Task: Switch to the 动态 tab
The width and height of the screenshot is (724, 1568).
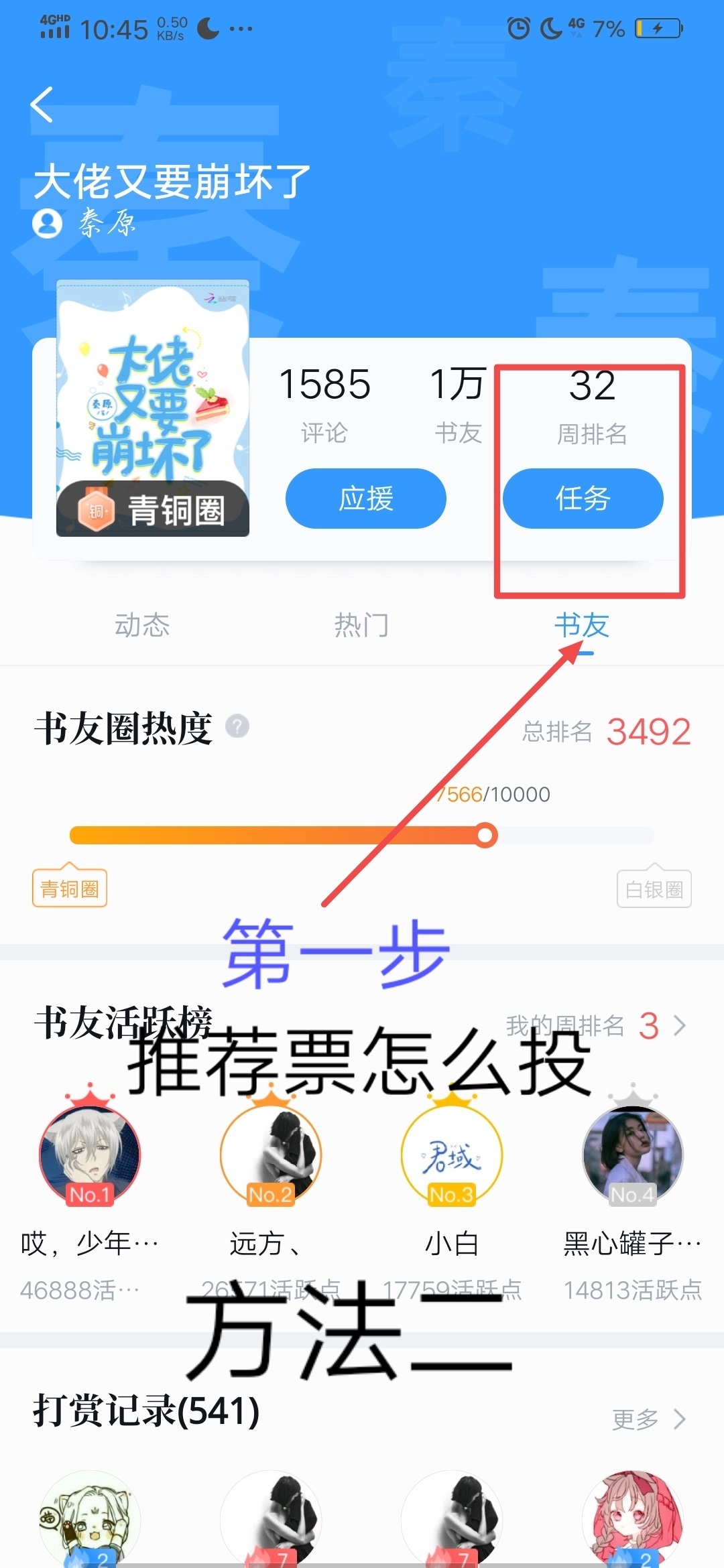Action: tap(142, 625)
